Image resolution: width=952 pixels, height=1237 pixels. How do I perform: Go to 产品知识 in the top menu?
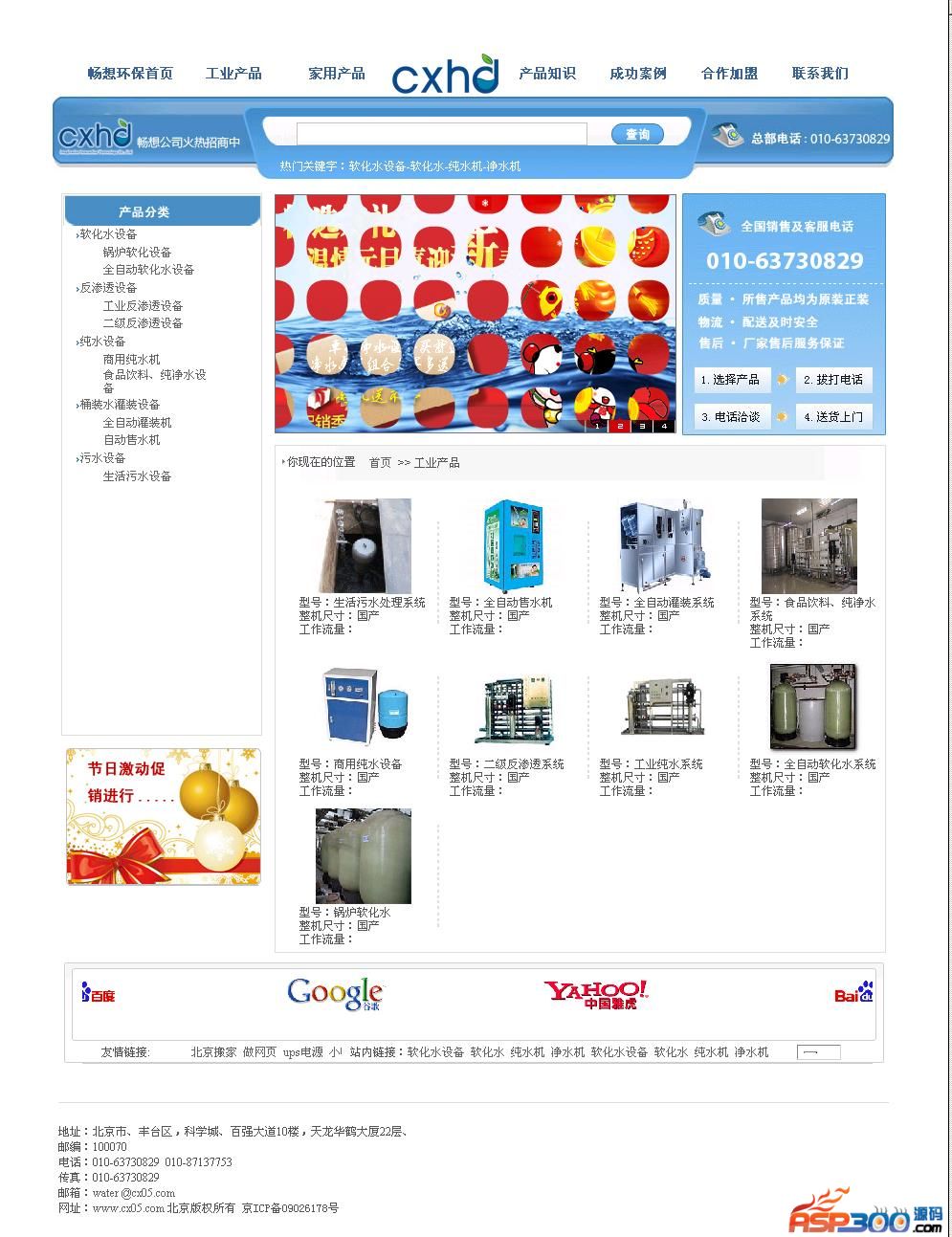(x=547, y=74)
